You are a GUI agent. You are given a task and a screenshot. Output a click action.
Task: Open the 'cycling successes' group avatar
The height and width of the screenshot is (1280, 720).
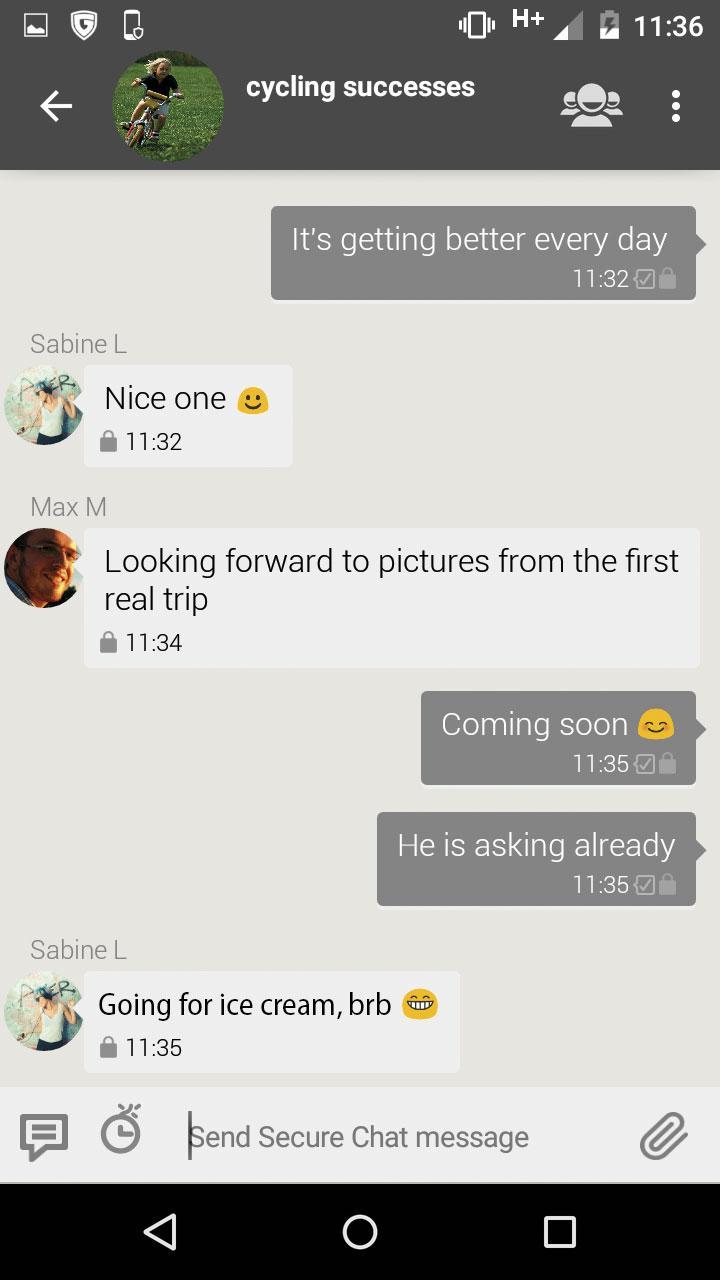(168, 105)
